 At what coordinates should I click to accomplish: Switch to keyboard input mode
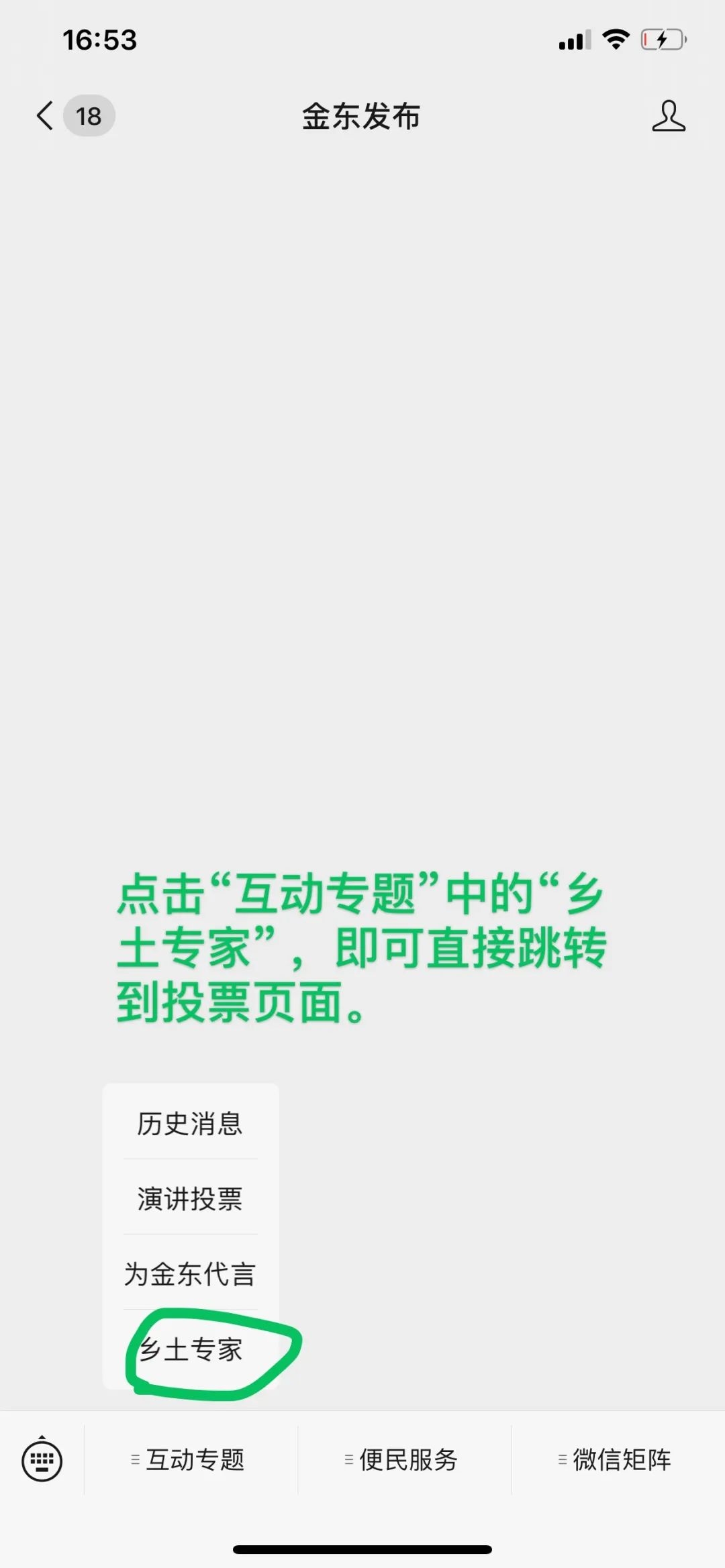point(42,1460)
